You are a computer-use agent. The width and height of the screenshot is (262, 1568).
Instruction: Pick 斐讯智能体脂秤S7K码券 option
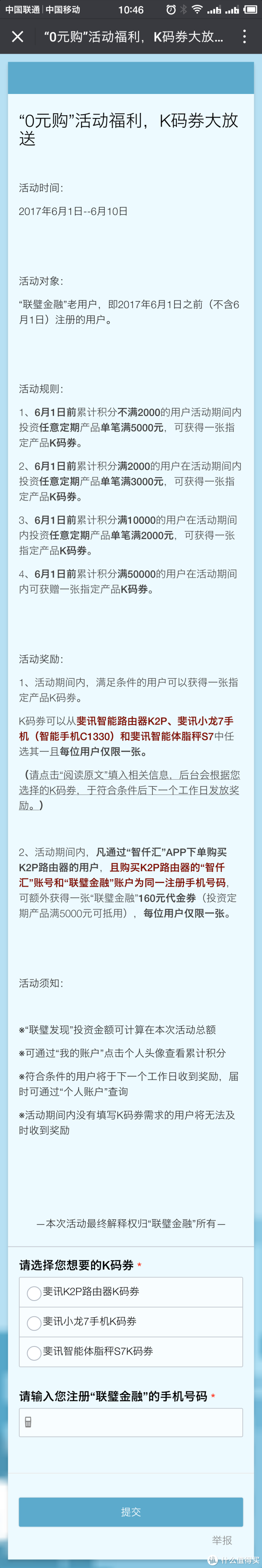click(x=34, y=1352)
